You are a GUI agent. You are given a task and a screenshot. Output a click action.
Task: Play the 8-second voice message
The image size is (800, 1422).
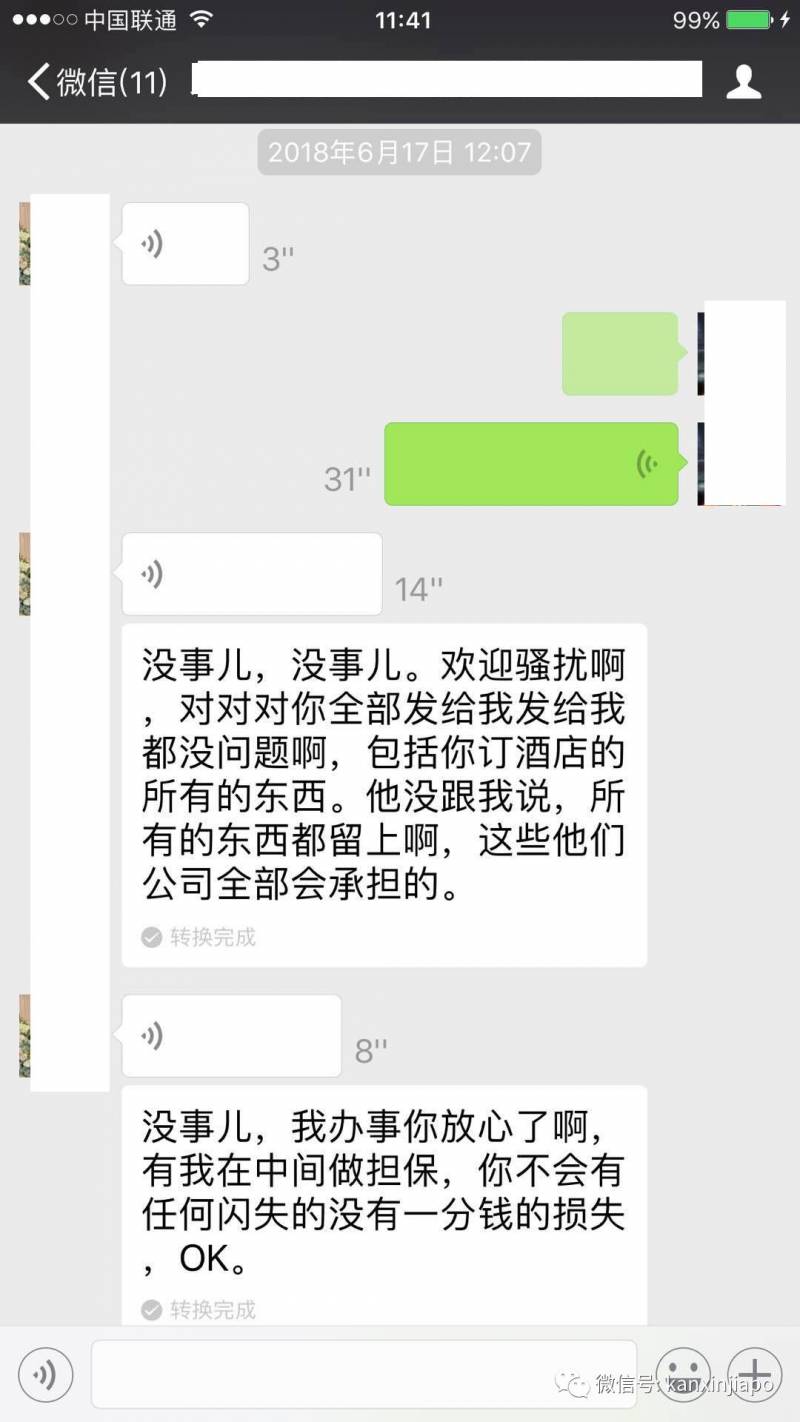pyautogui.click(x=231, y=1036)
